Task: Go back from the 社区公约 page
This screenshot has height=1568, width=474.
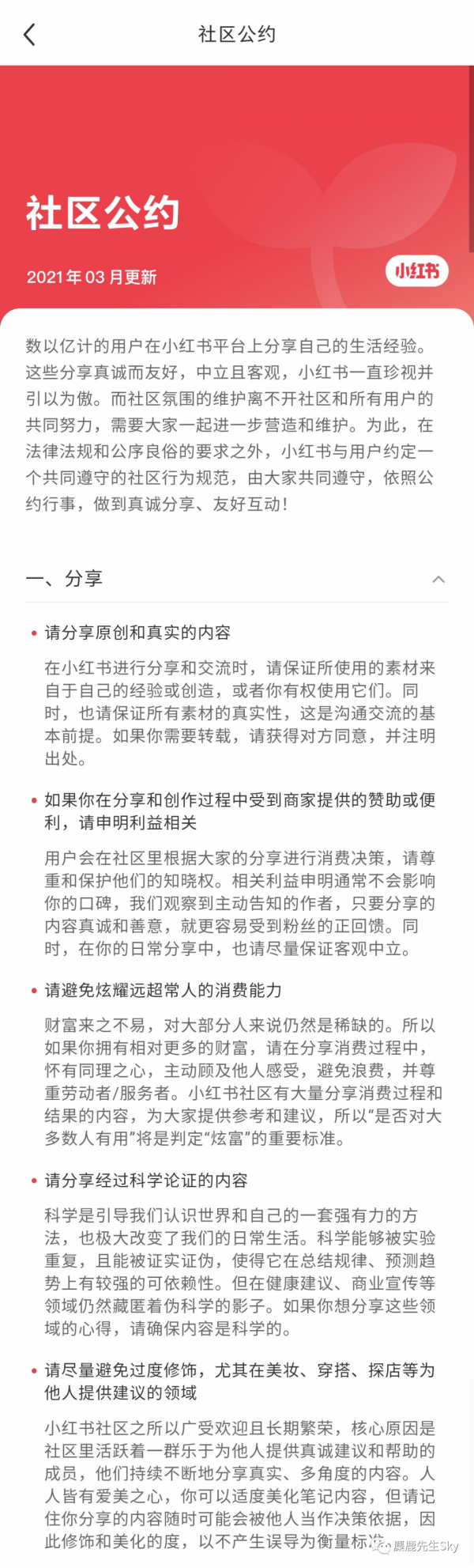Action: coord(30,34)
